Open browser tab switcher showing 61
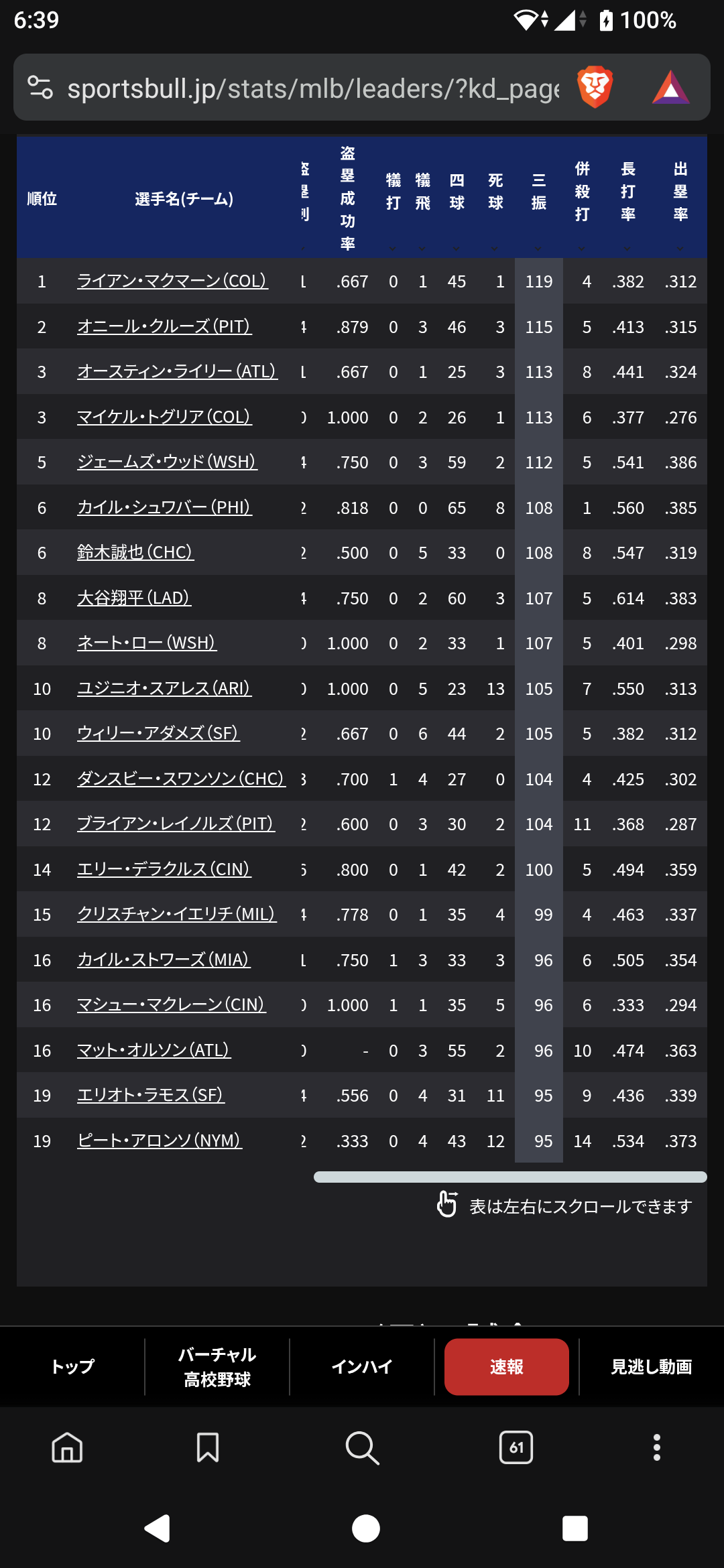This screenshot has height=1568, width=724. tap(516, 1447)
